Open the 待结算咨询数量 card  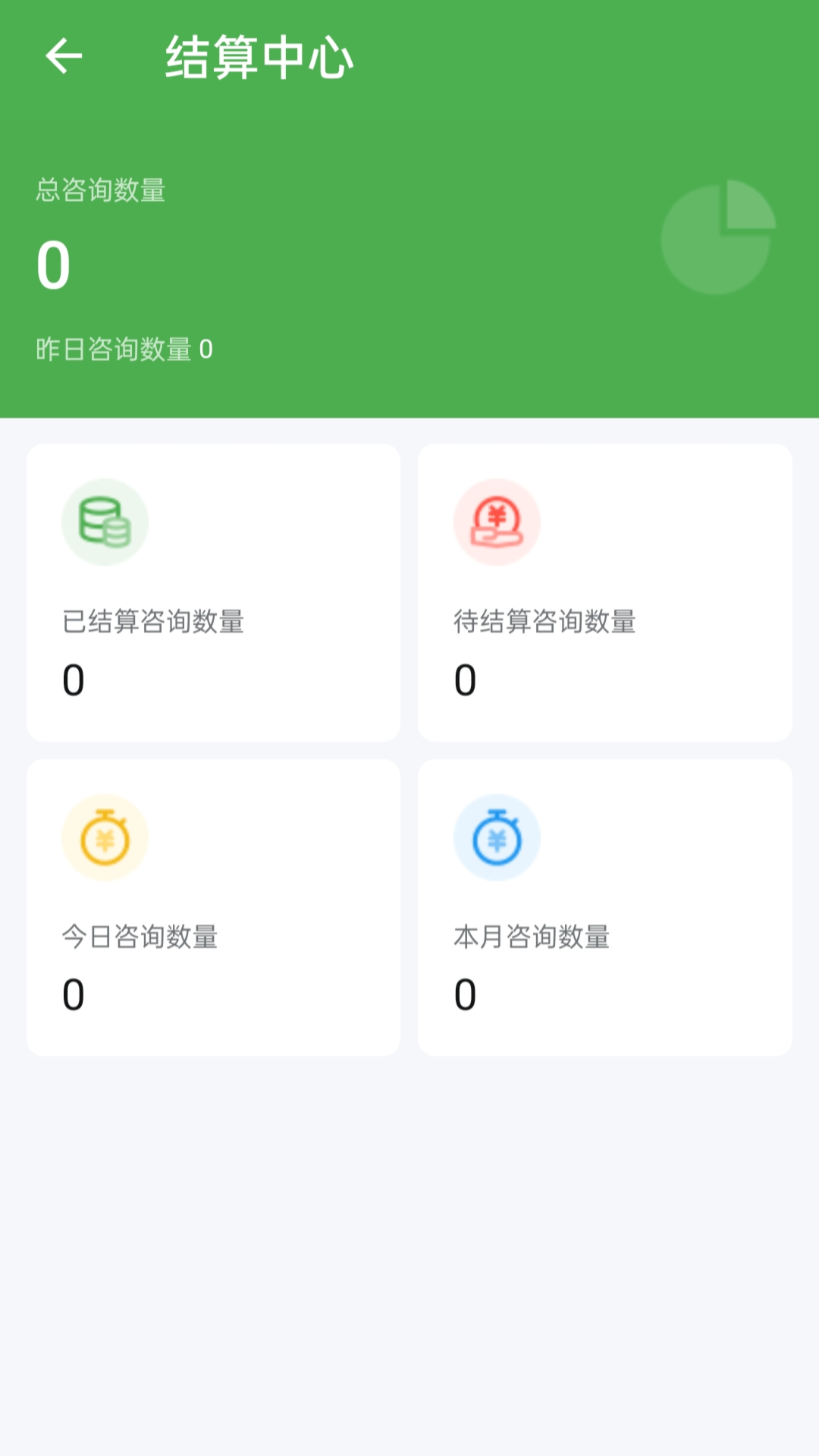coord(605,592)
